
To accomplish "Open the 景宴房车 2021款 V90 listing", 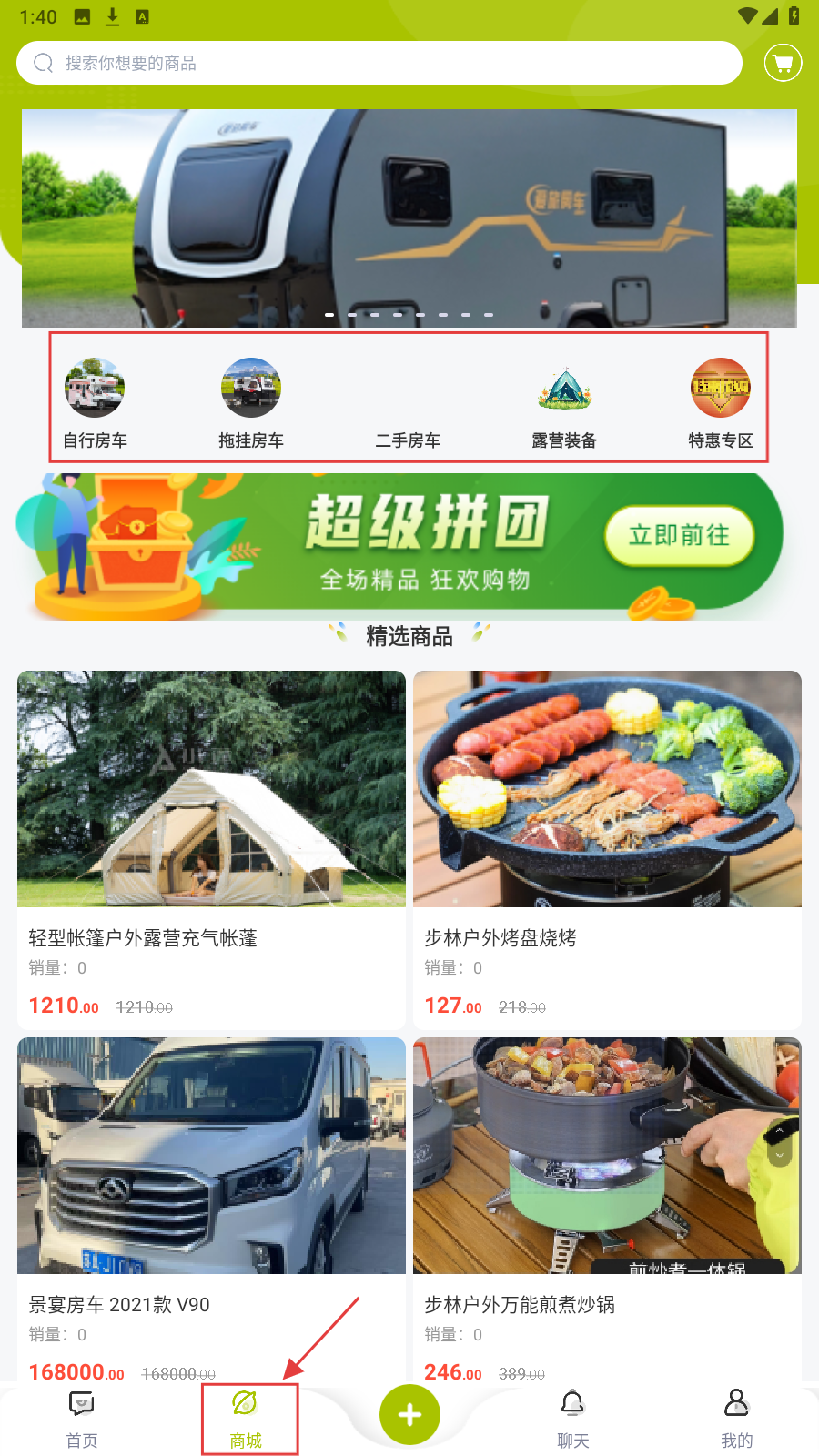I will 211,1210.
